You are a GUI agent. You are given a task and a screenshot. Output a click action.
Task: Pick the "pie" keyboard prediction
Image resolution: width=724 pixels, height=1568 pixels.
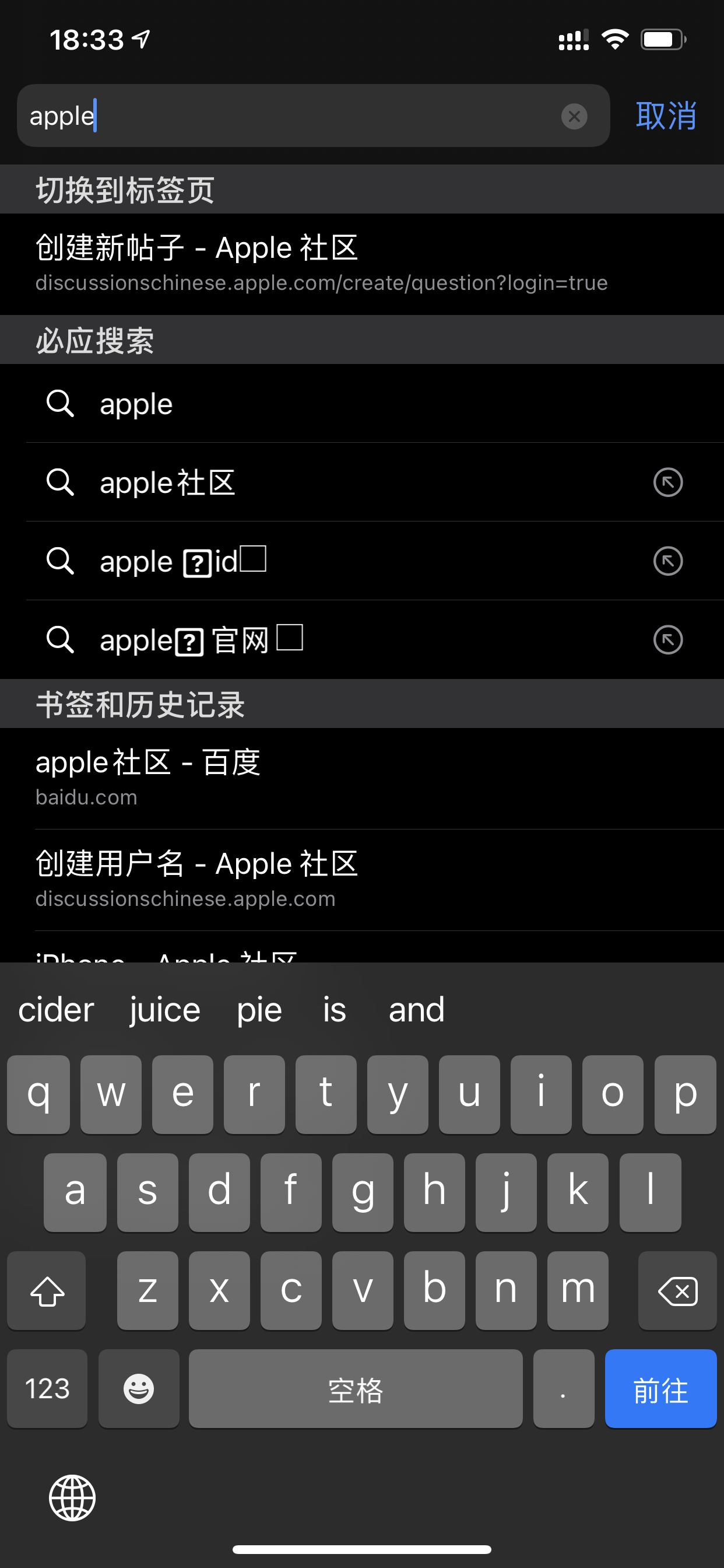click(259, 1010)
